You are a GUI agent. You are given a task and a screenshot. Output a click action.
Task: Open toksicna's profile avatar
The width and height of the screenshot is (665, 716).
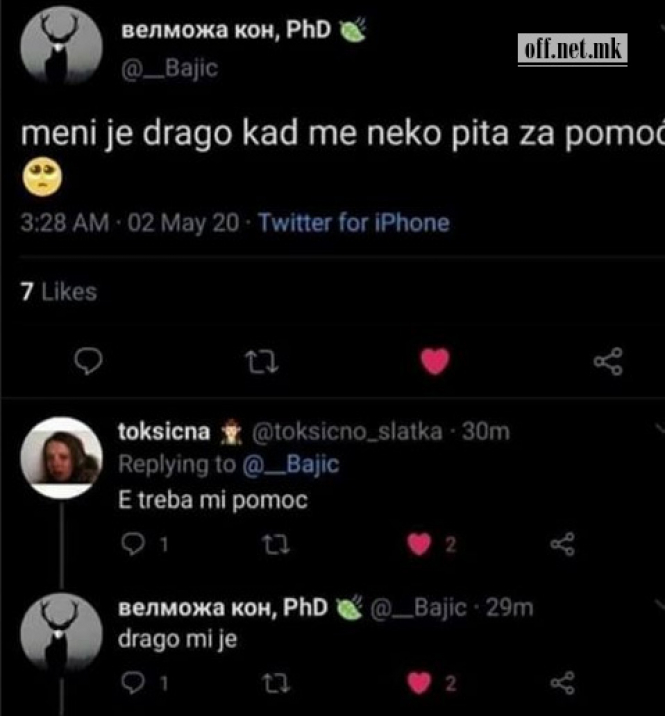[x=61, y=457]
